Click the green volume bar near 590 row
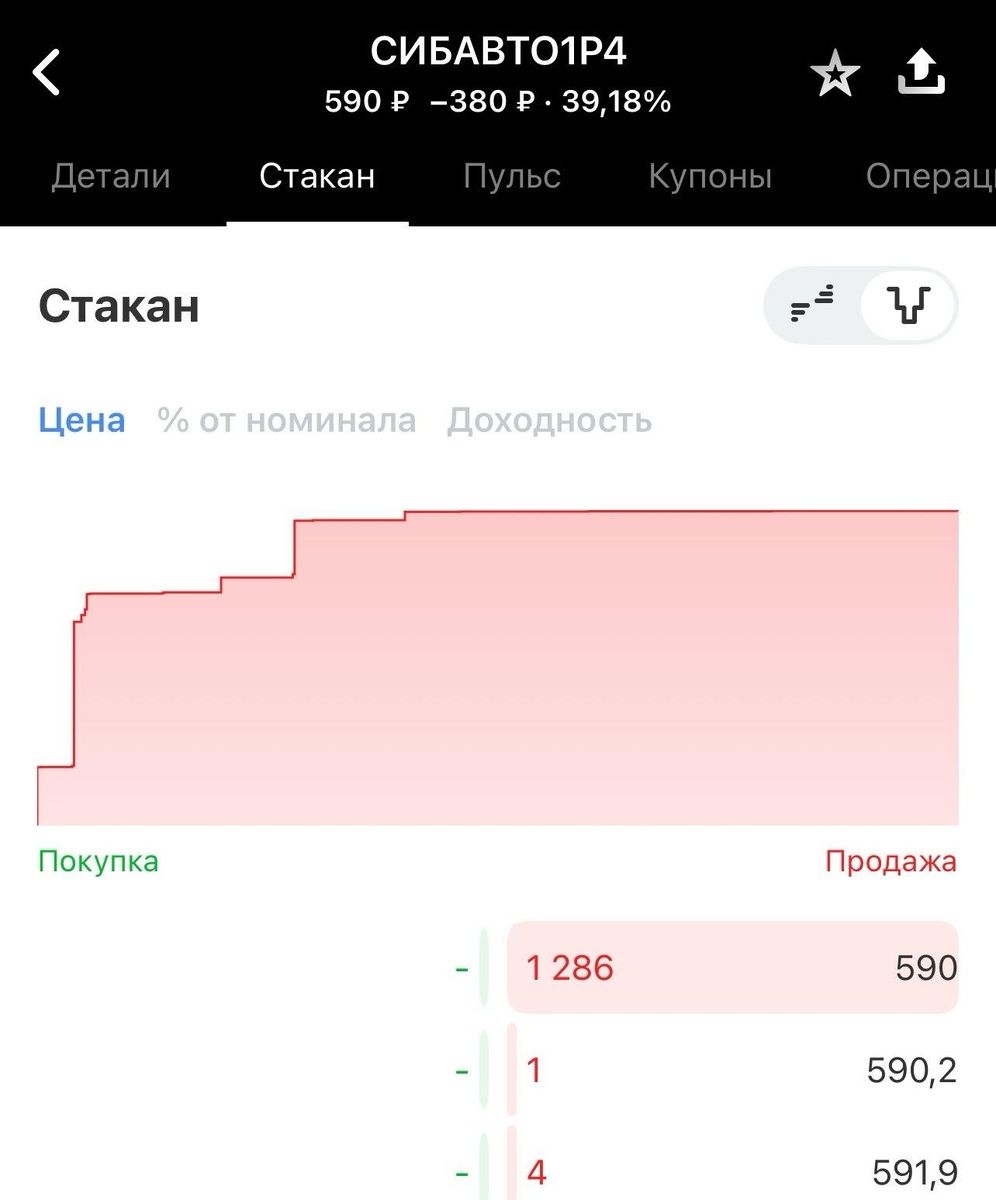Viewport: 996px width, 1200px height. click(483, 968)
